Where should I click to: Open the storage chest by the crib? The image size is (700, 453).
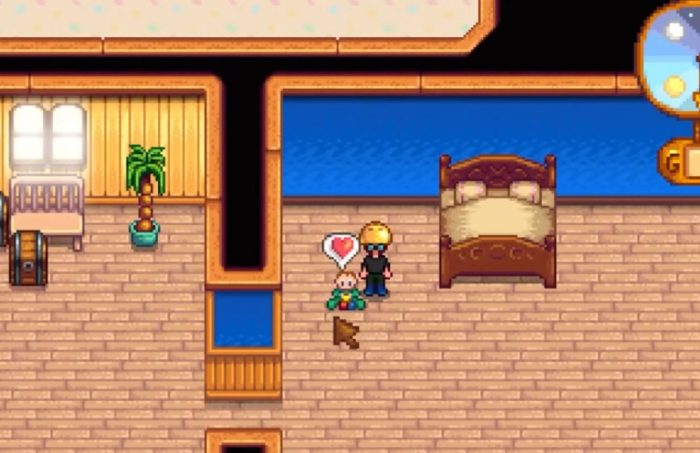[28, 258]
